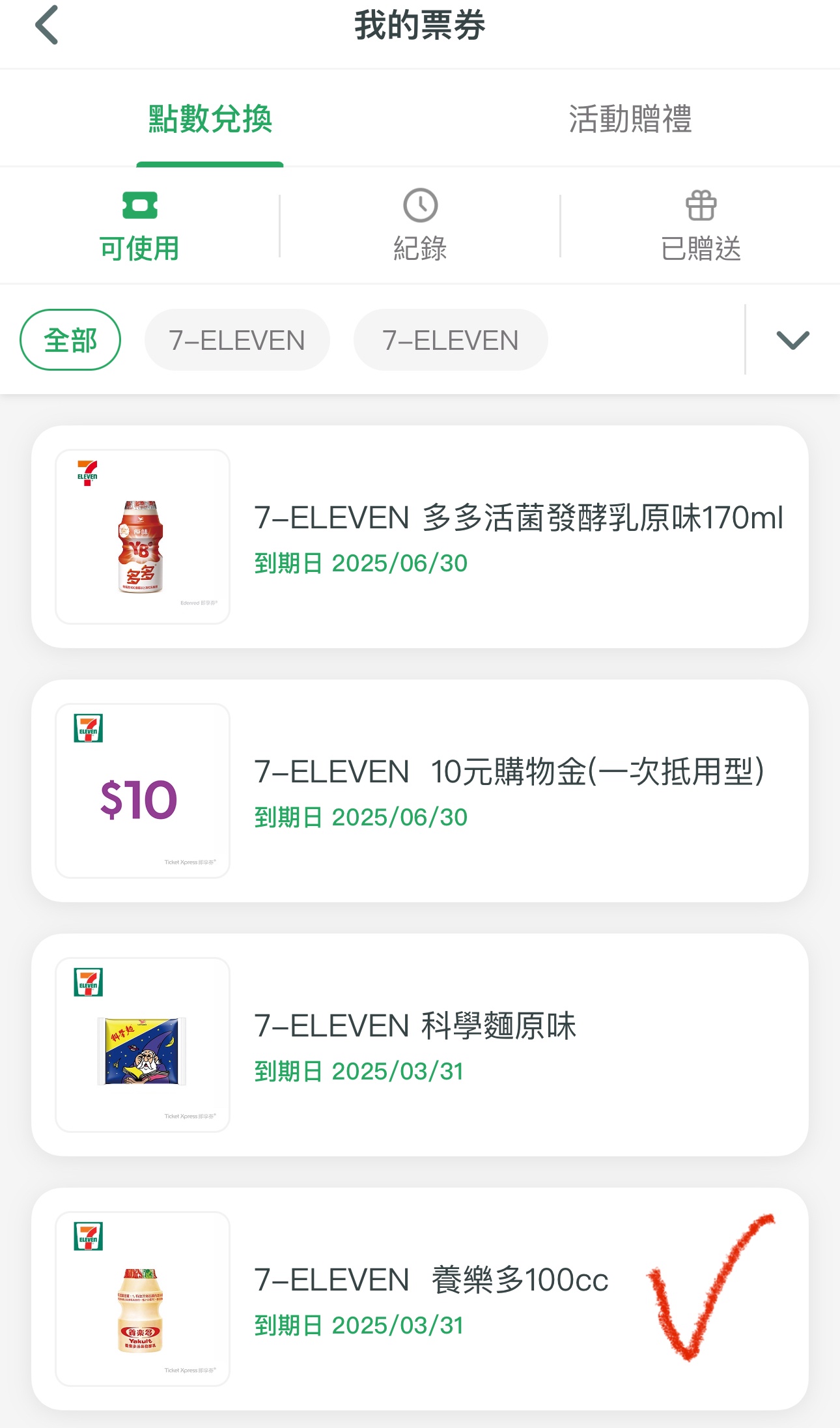View the 科學麵原味 ticket
Viewport: 840px width, 1428px height.
pos(420,1045)
